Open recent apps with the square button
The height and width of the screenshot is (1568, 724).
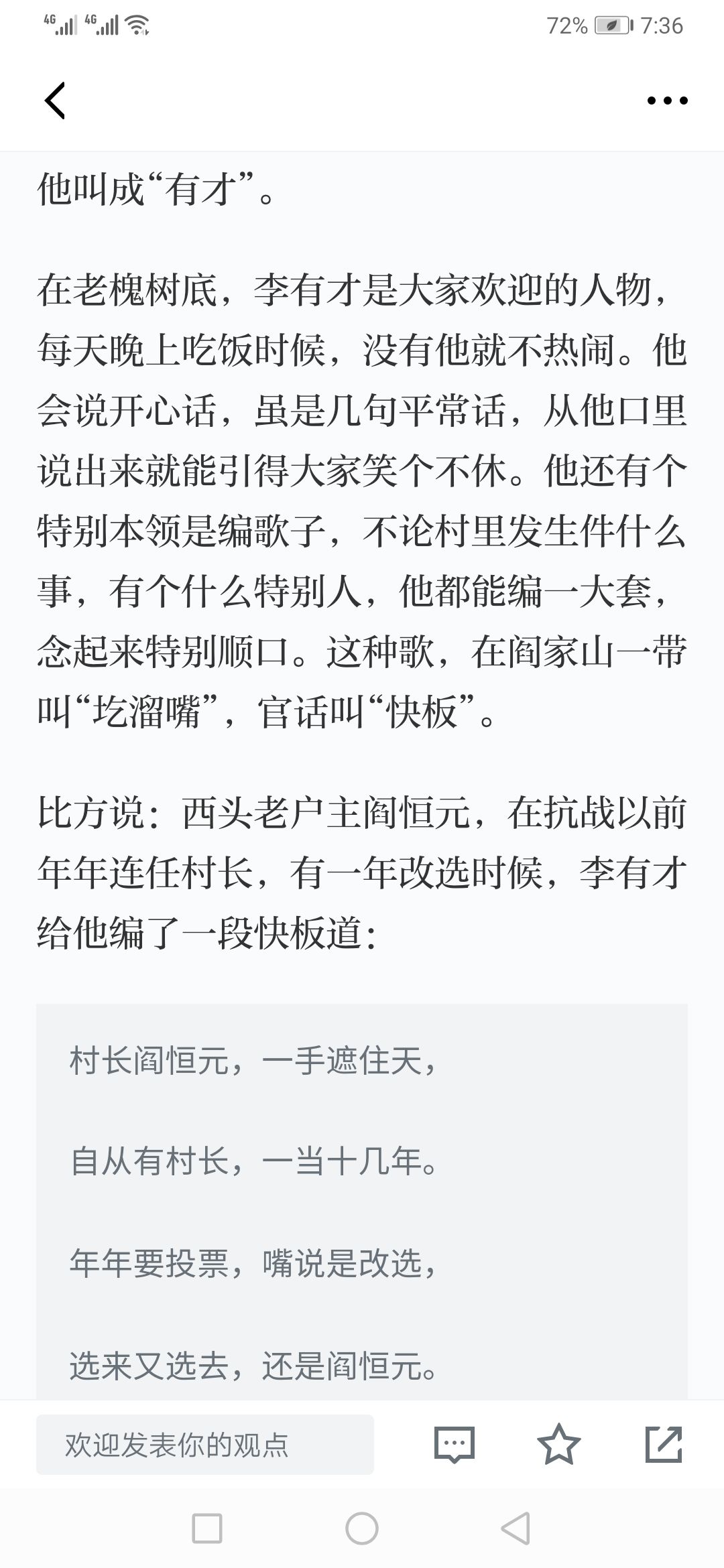[x=207, y=1529]
